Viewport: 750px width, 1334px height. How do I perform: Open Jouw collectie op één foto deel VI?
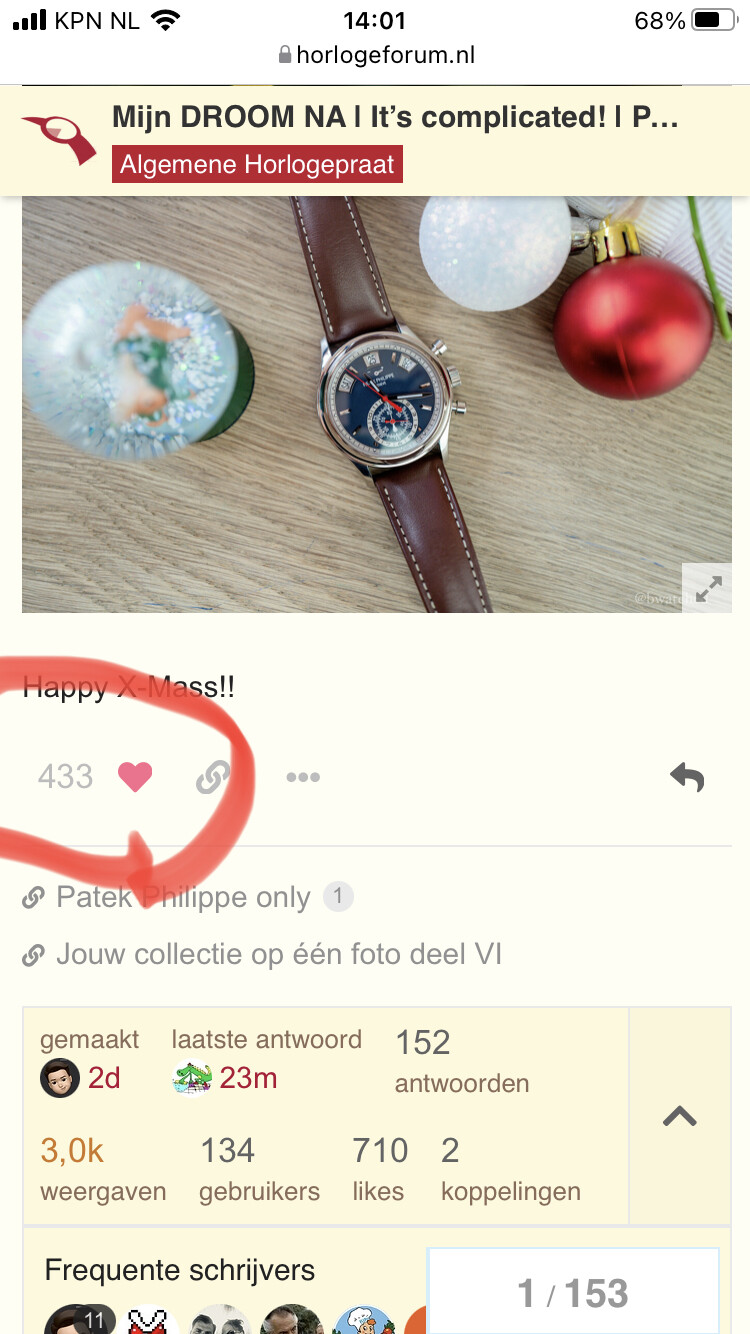tap(278, 954)
